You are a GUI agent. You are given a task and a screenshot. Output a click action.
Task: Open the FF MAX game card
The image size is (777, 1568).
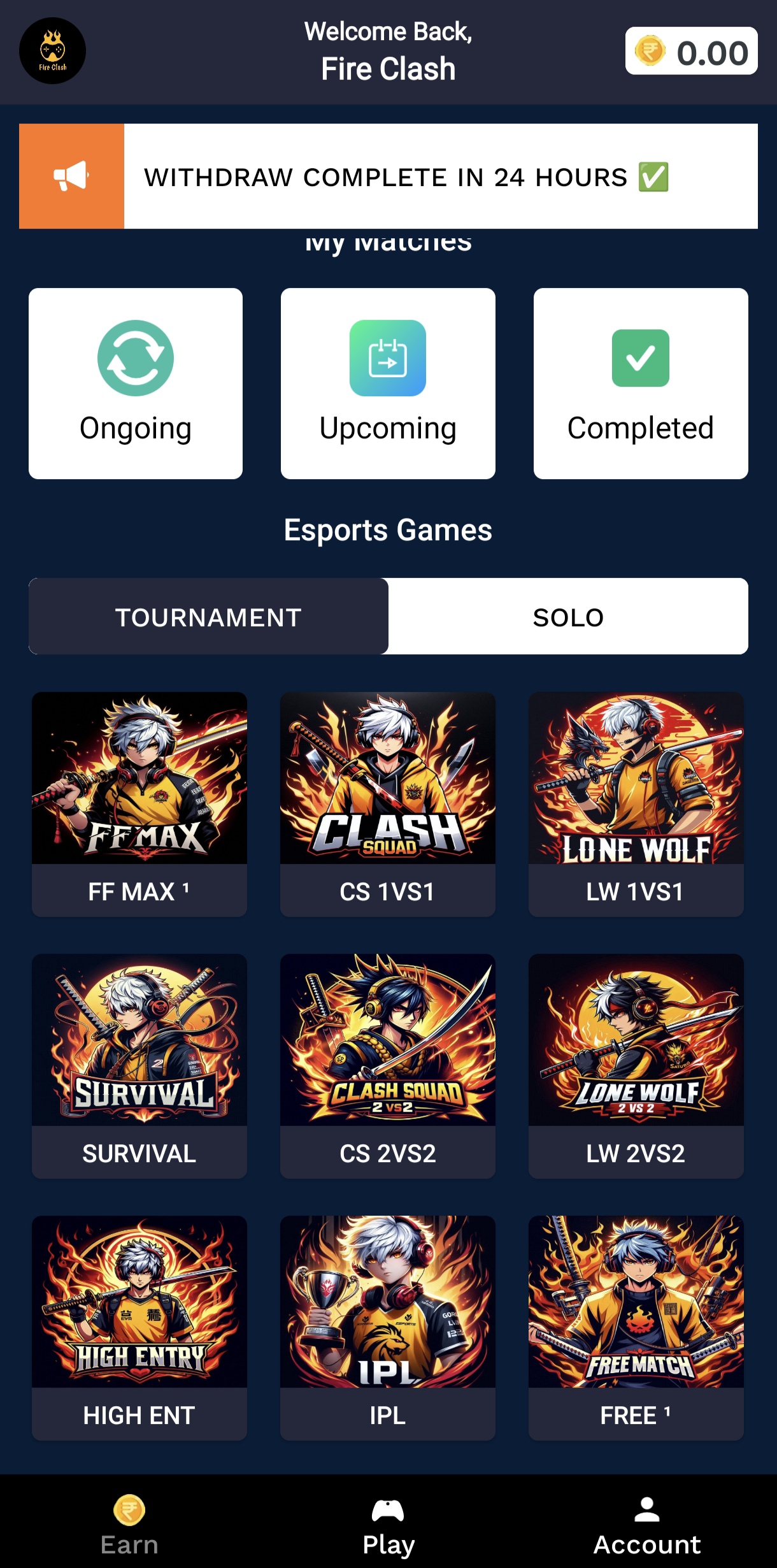[139, 804]
